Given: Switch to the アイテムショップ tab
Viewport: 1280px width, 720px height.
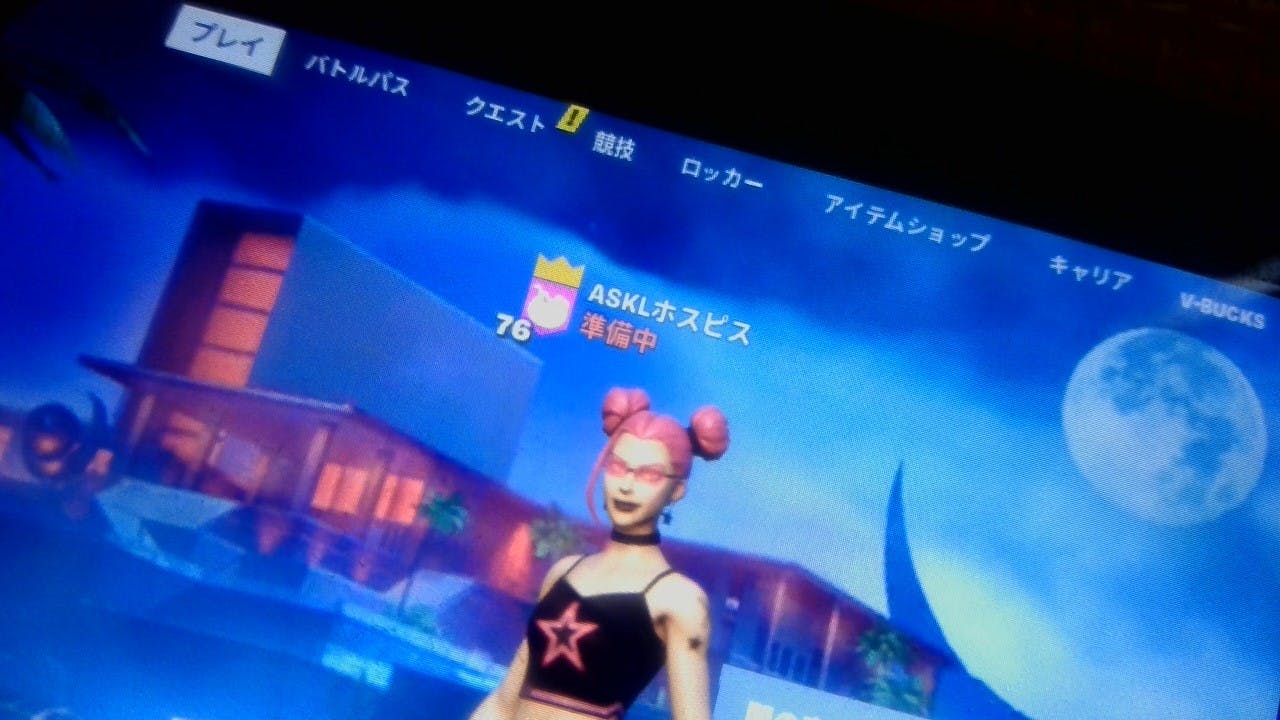Looking at the screenshot, I should (907, 223).
